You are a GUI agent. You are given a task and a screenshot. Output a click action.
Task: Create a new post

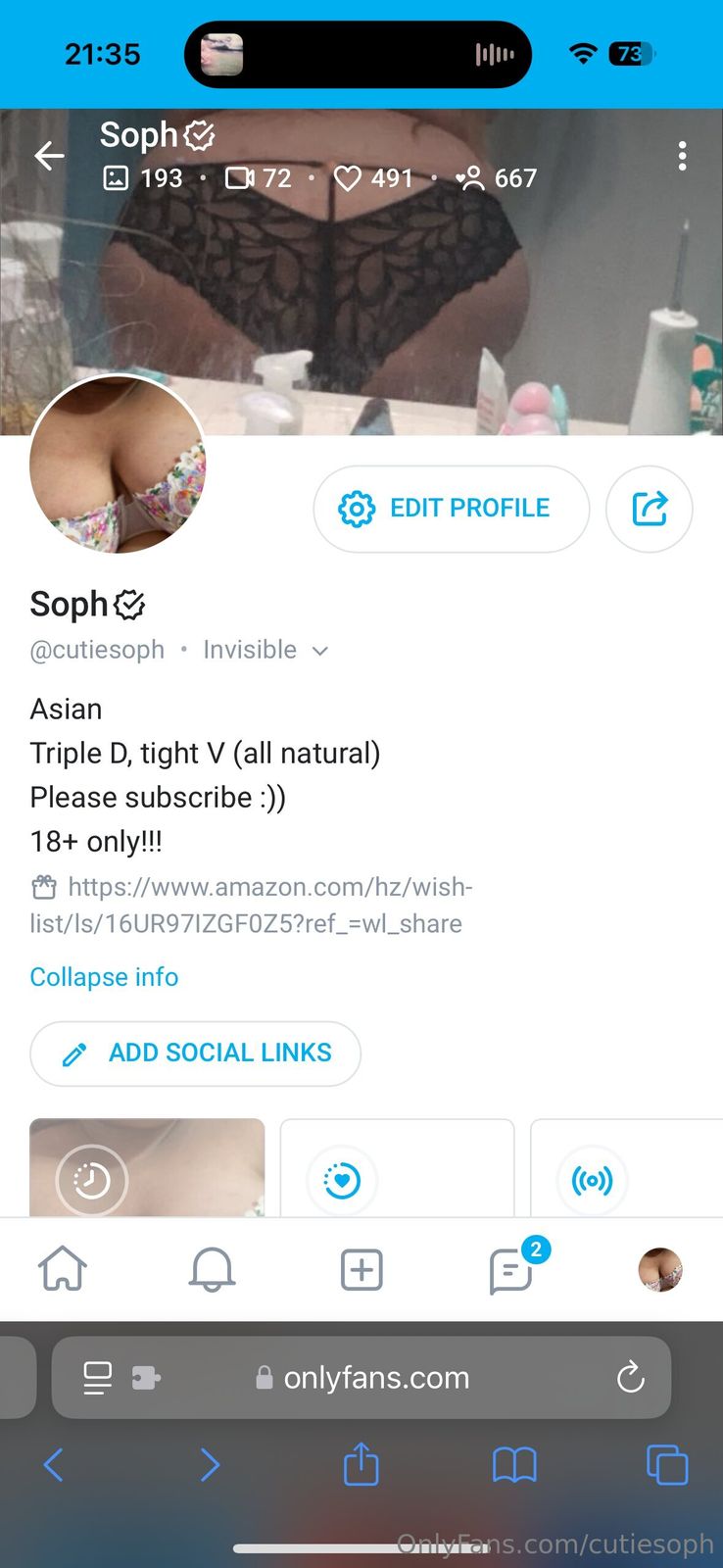pos(361,1270)
